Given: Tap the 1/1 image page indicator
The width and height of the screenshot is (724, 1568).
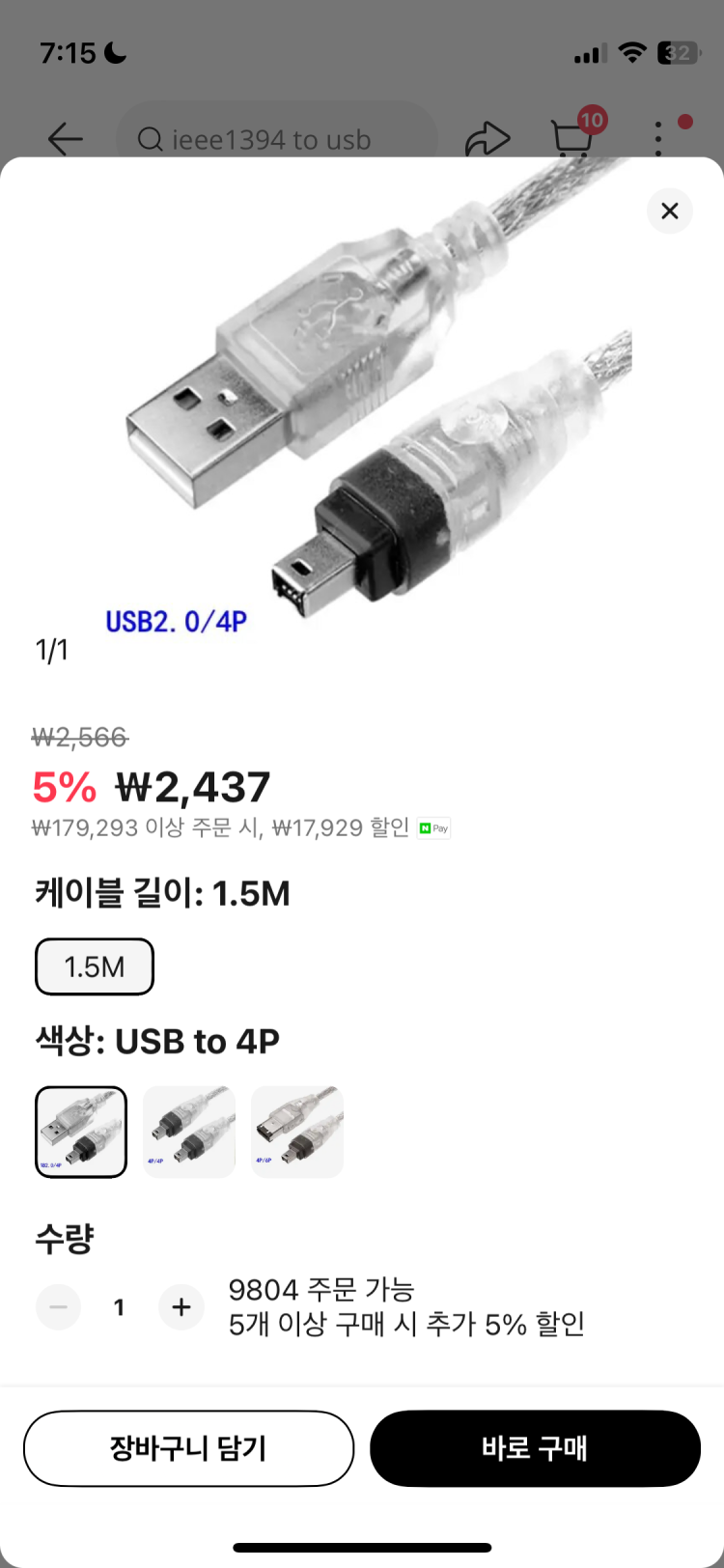Looking at the screenshot, I should tap(50, 649).
